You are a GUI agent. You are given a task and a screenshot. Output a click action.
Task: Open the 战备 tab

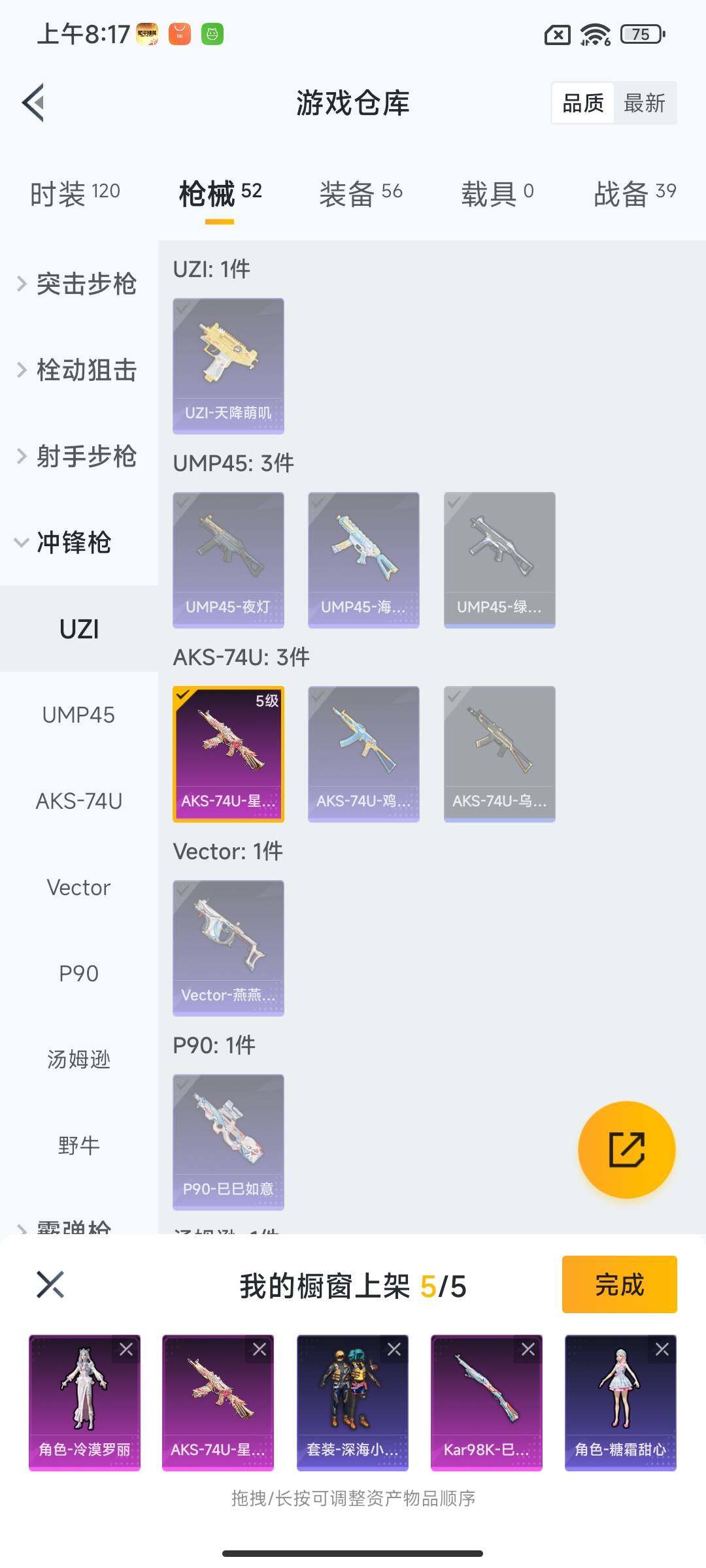click(634, 193)
